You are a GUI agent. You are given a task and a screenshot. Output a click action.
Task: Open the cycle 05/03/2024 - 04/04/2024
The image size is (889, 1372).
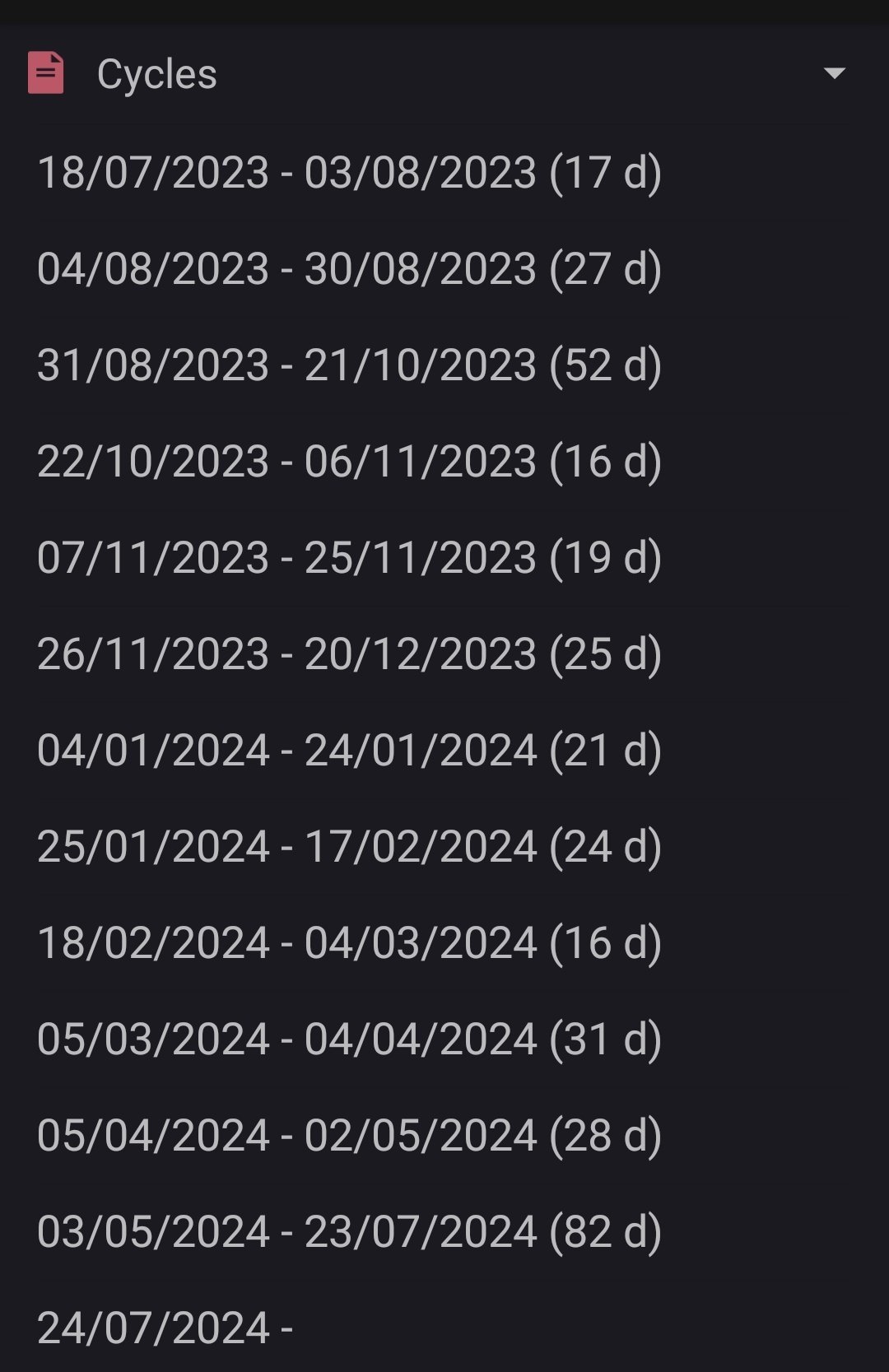[x=349, y=1039]
